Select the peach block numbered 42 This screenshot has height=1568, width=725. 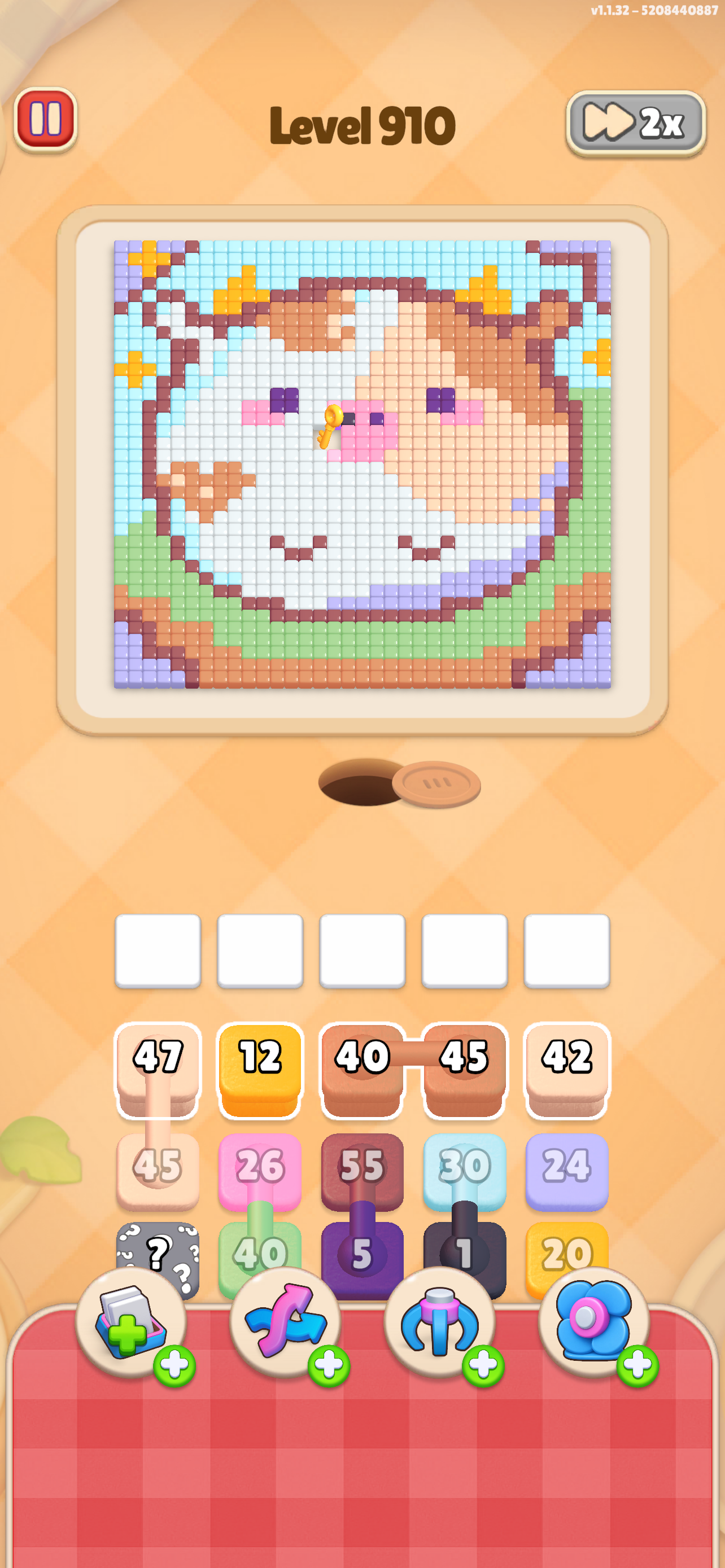click(x=567, y=1070)
